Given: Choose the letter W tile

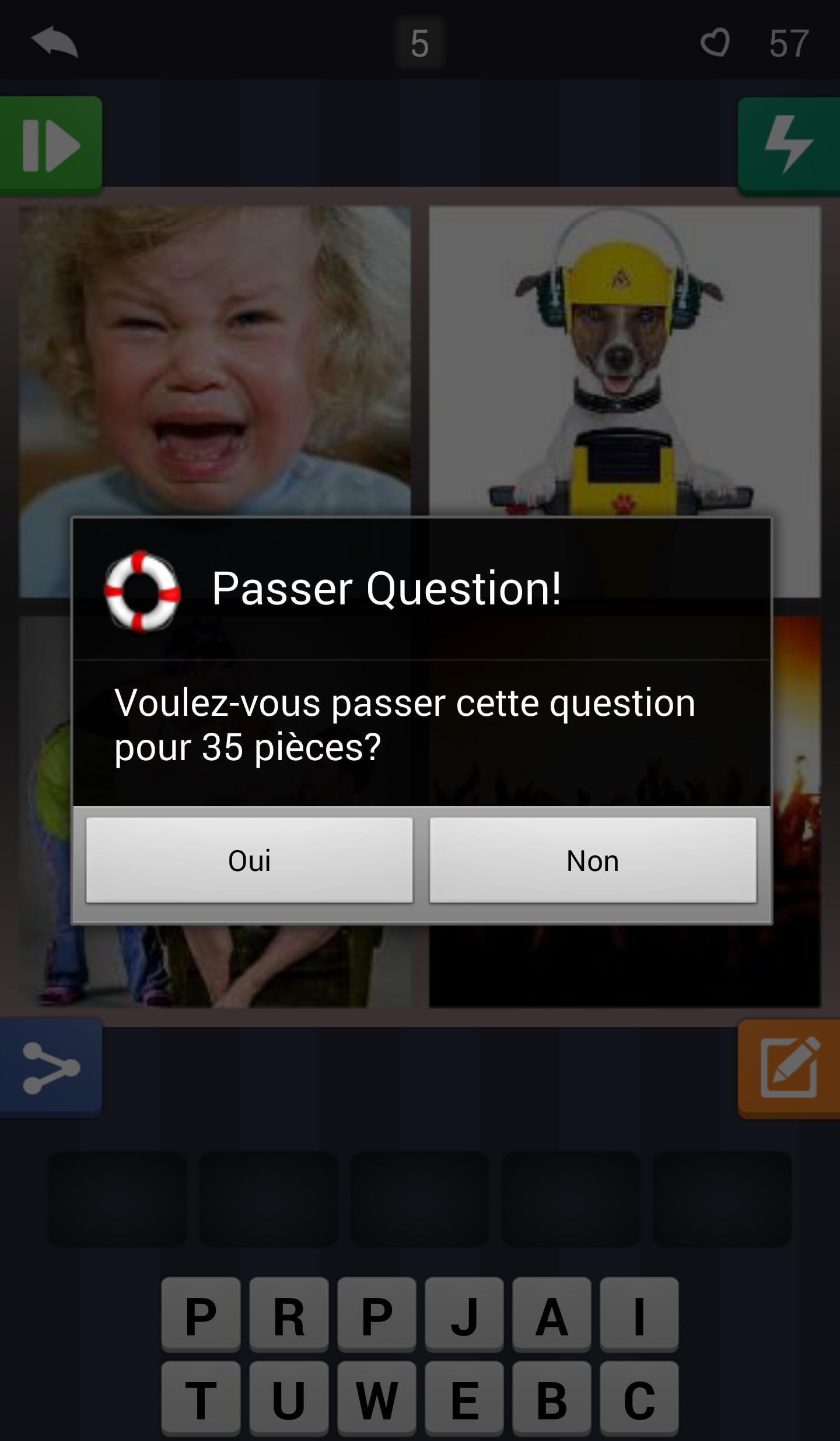Looking at the screenshot, I should click(376, 1400).
